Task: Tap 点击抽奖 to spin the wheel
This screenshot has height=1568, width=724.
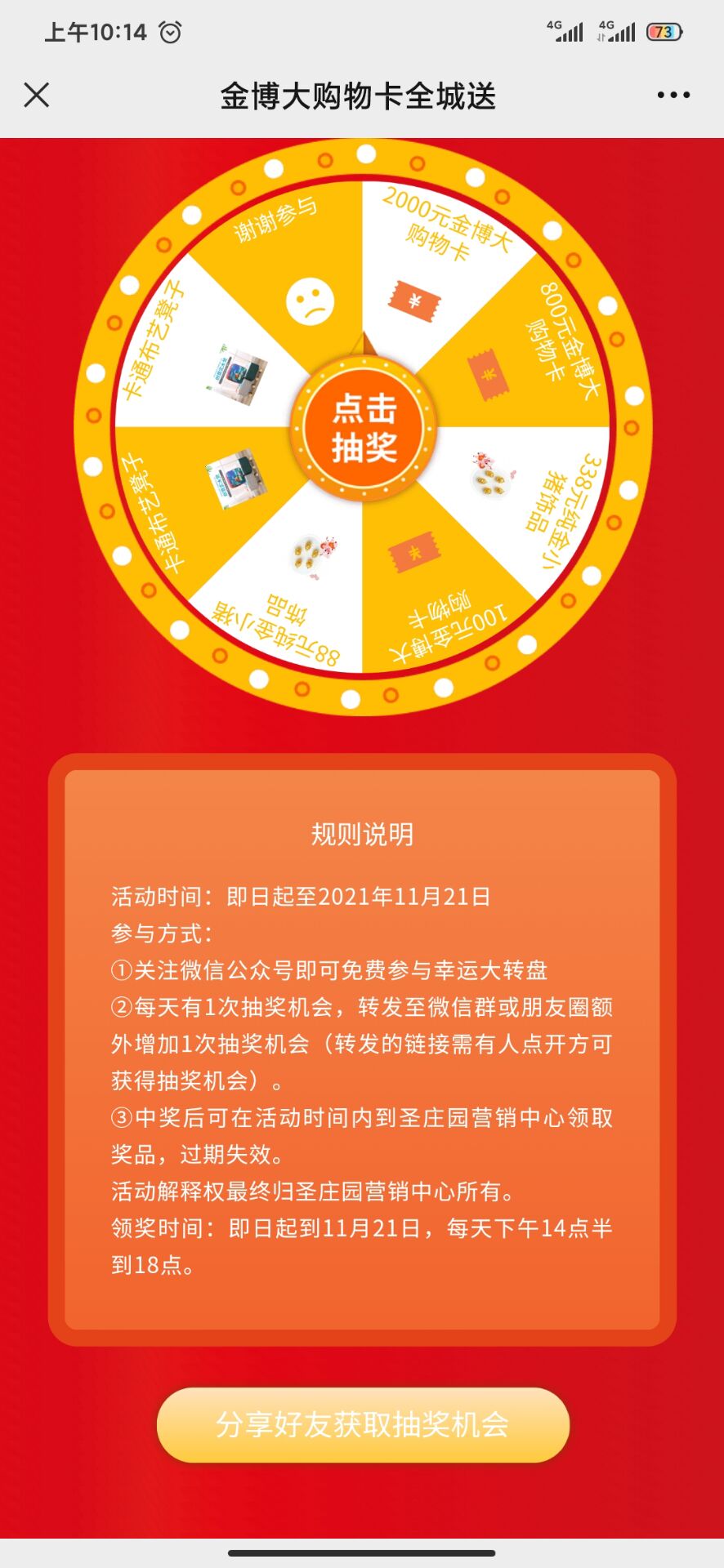Action: tap(364, 427)
